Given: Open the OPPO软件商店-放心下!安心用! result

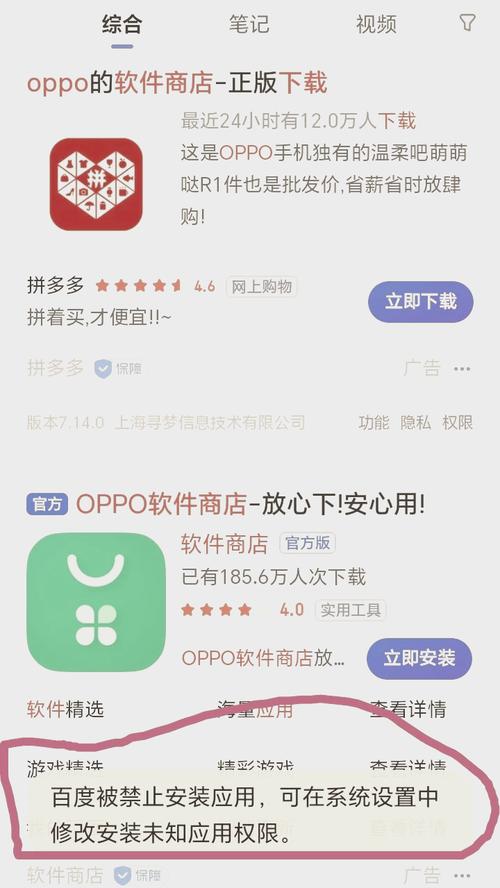Looking at the screenshot, I should (x=250, y=504).
